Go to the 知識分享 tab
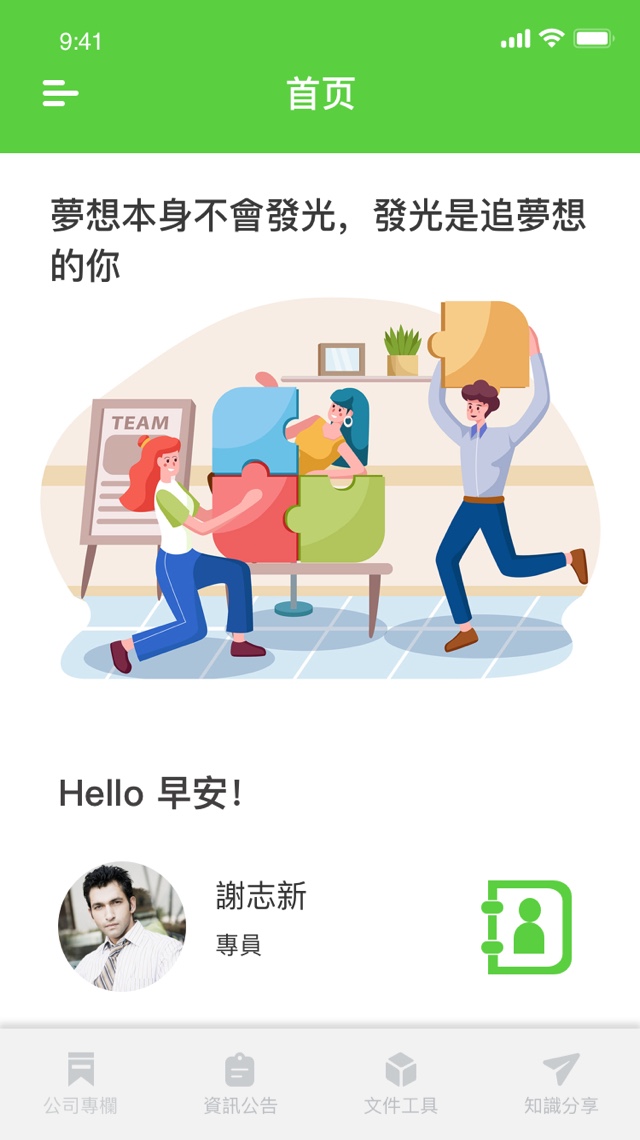Viewport: 640px width, 1140px height. pyautogui.click(x=561, y=1083)
